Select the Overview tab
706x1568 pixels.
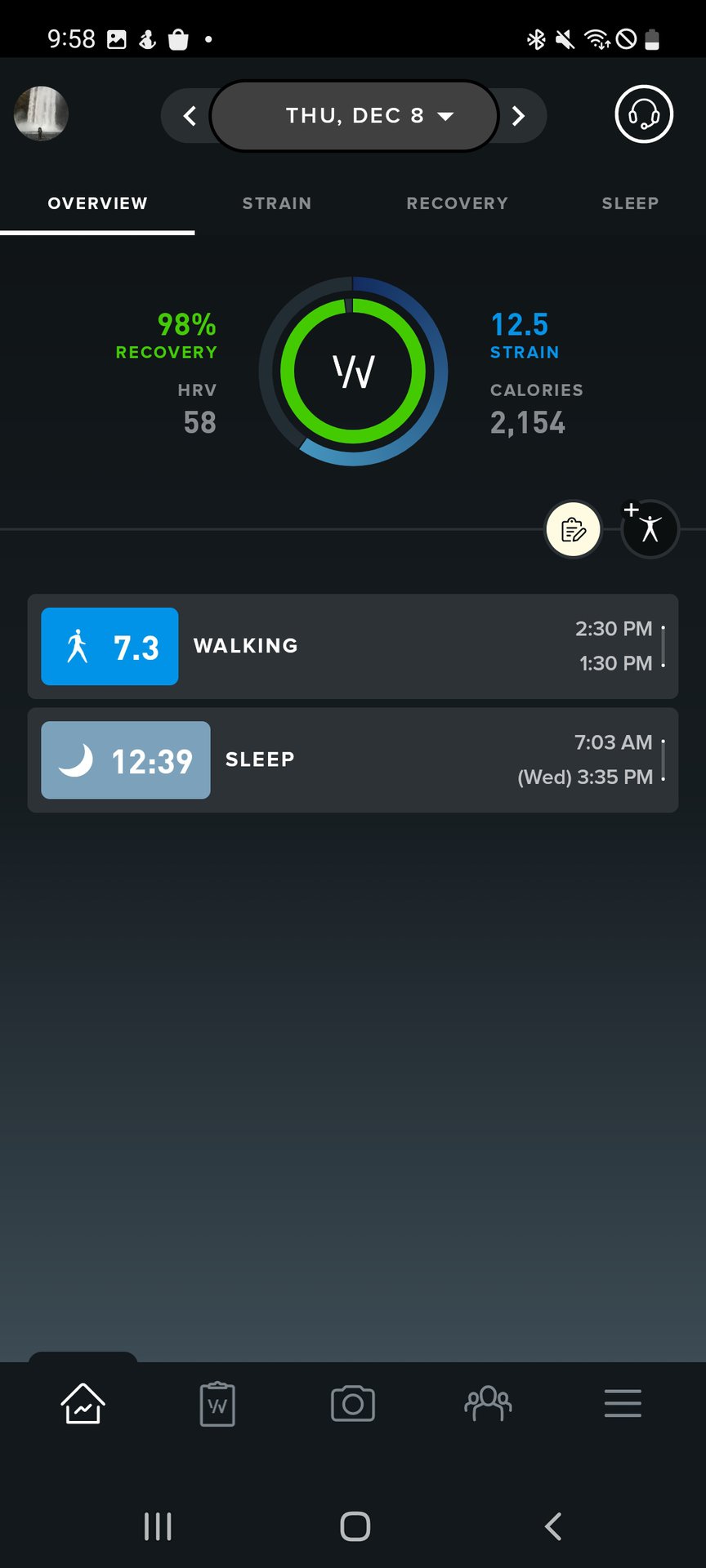click(x=97, y=203)
